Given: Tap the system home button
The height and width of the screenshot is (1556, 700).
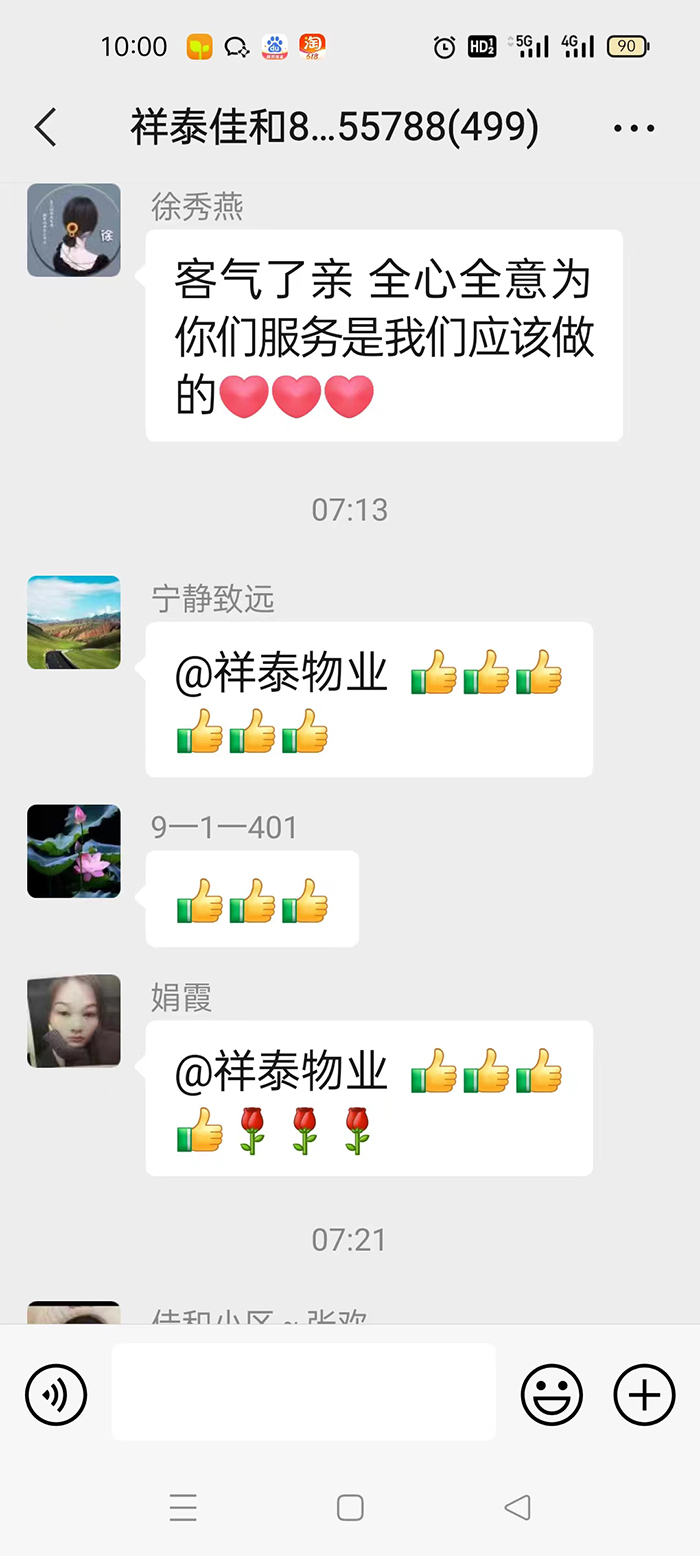Looking at the screenshot, I should coord(350,1508).
